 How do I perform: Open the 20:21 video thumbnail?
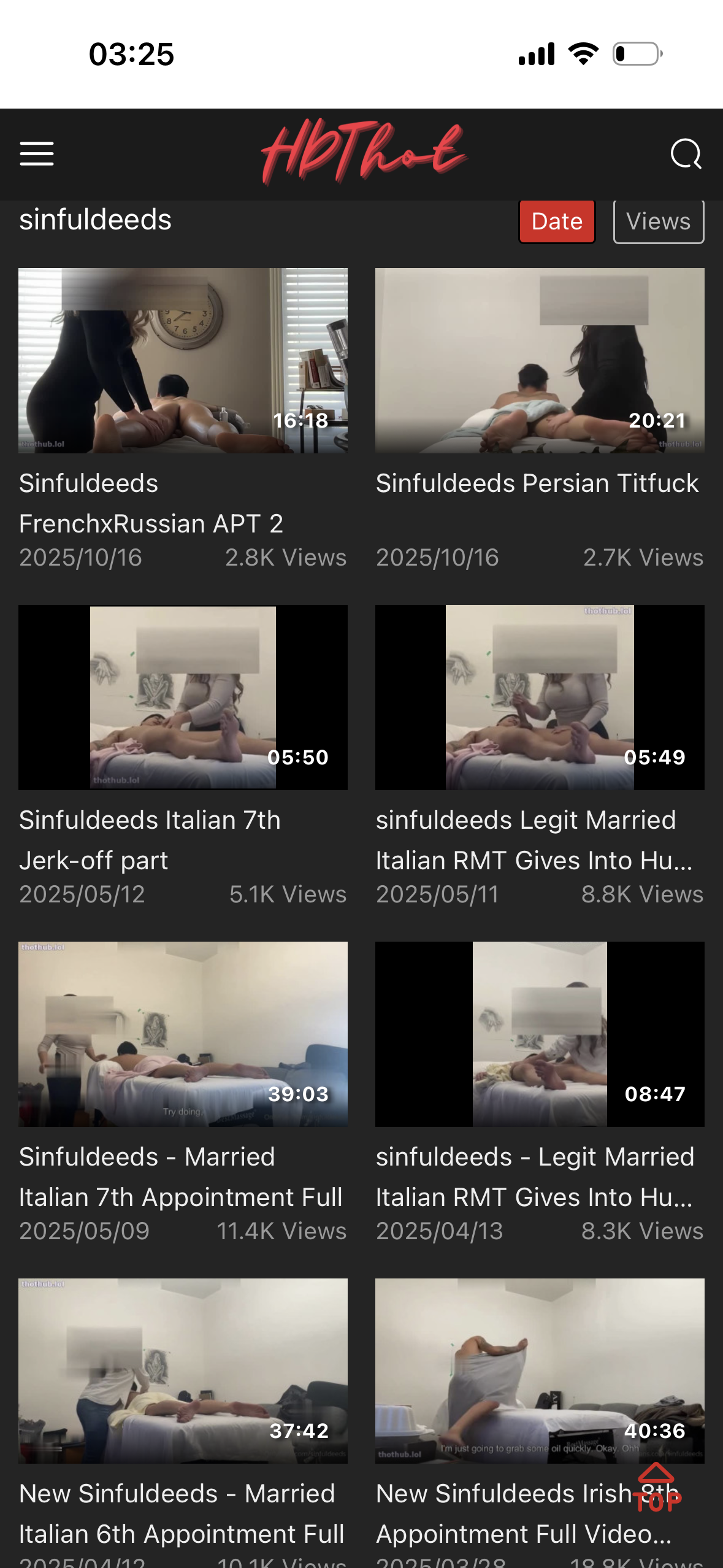[x=540, y=361]
